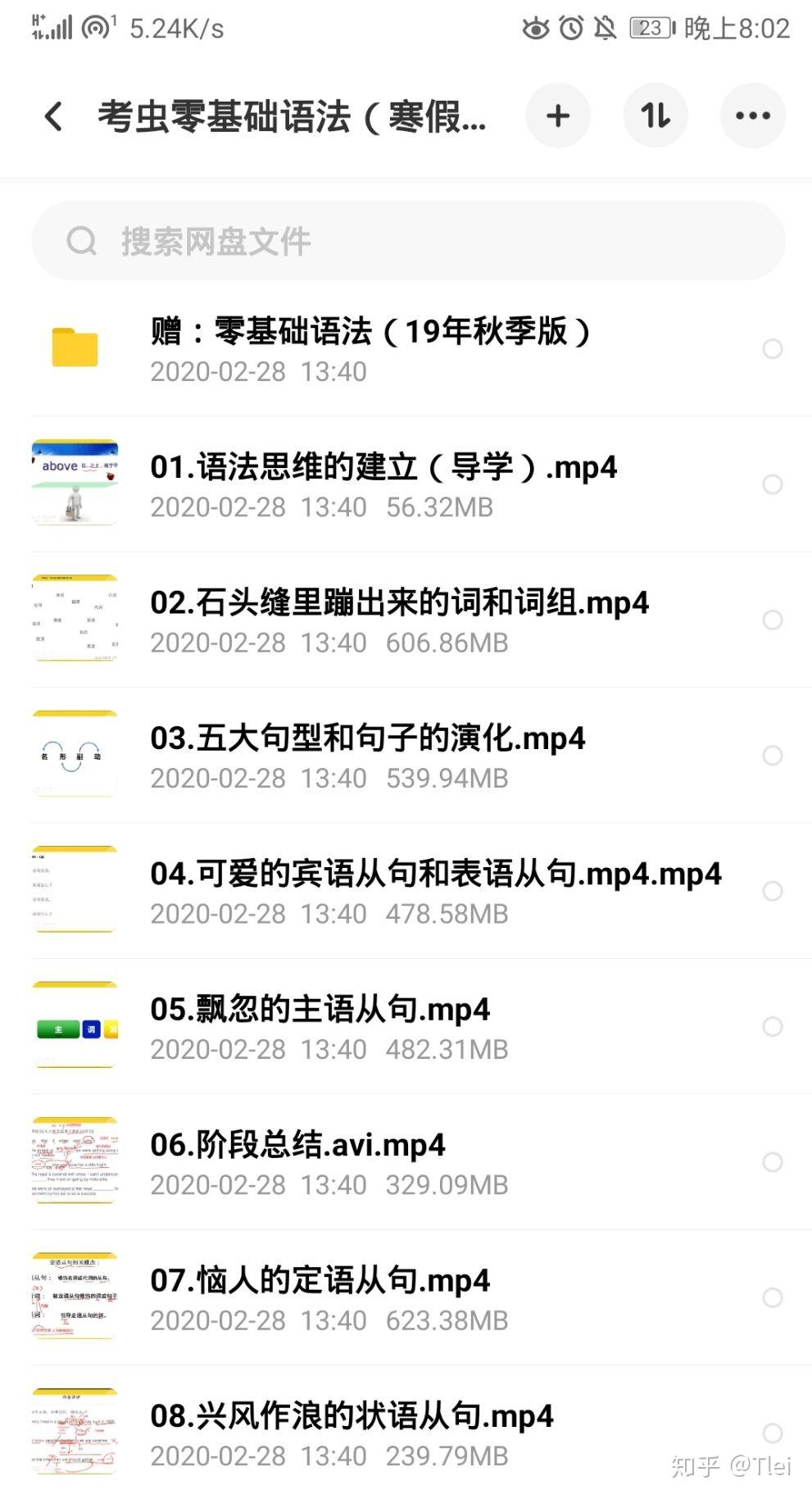Select the circle next to 赠：零基础语法 folder
Viewport: 812px width, 1499px height.
[x=772, y=349]
